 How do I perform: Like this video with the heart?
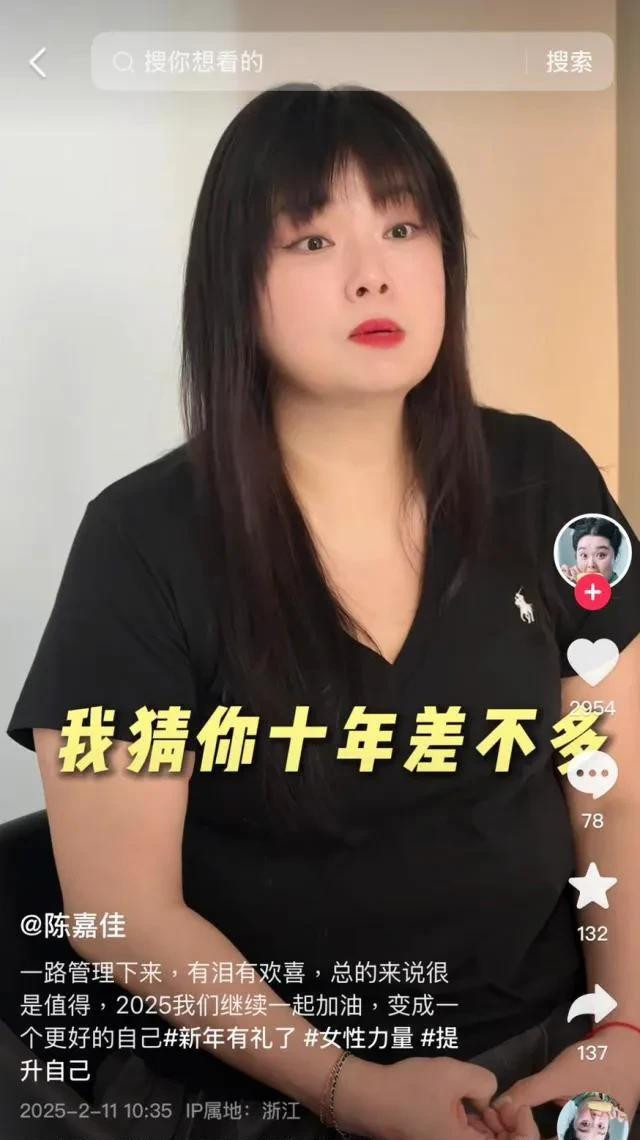[x=593, y=662]
